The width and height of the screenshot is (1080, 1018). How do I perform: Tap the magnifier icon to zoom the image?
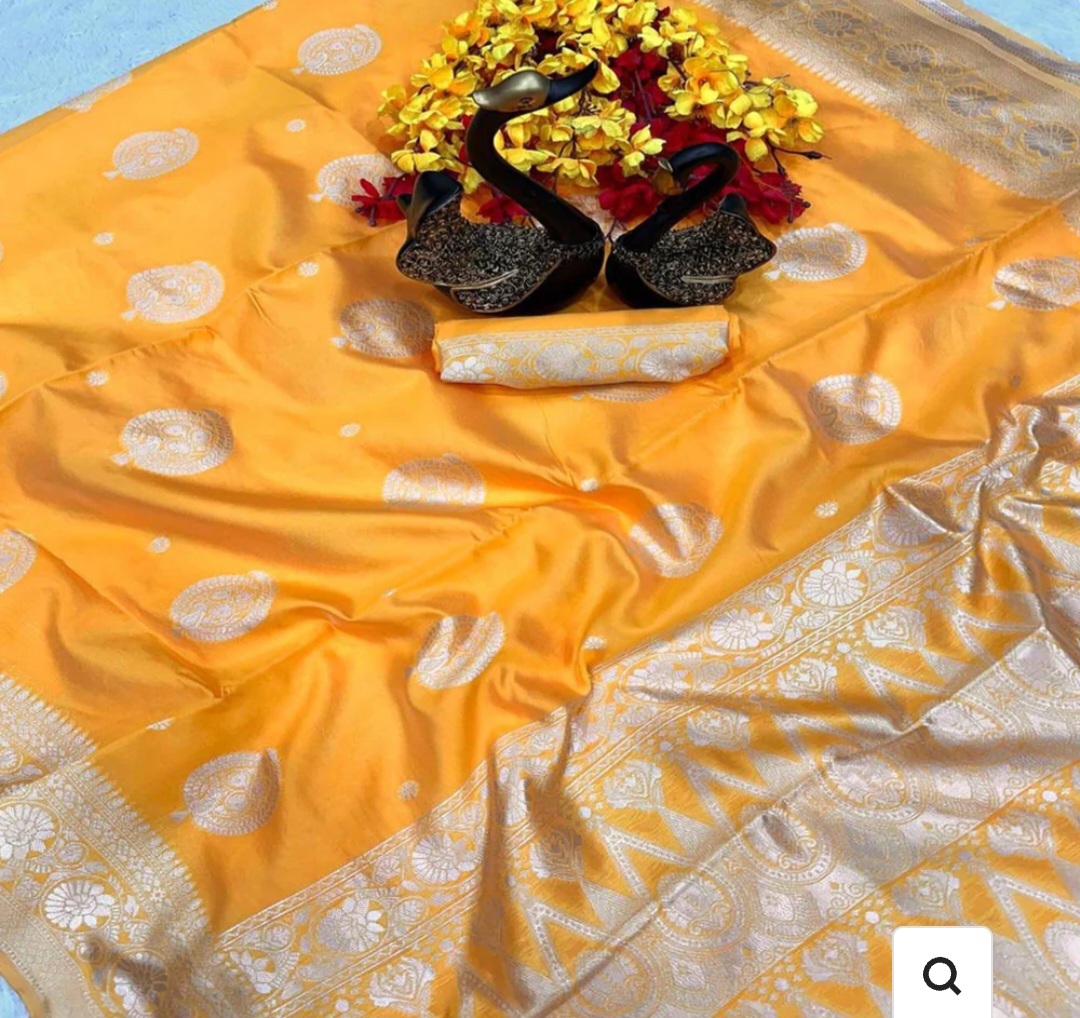tap(941, 974)
